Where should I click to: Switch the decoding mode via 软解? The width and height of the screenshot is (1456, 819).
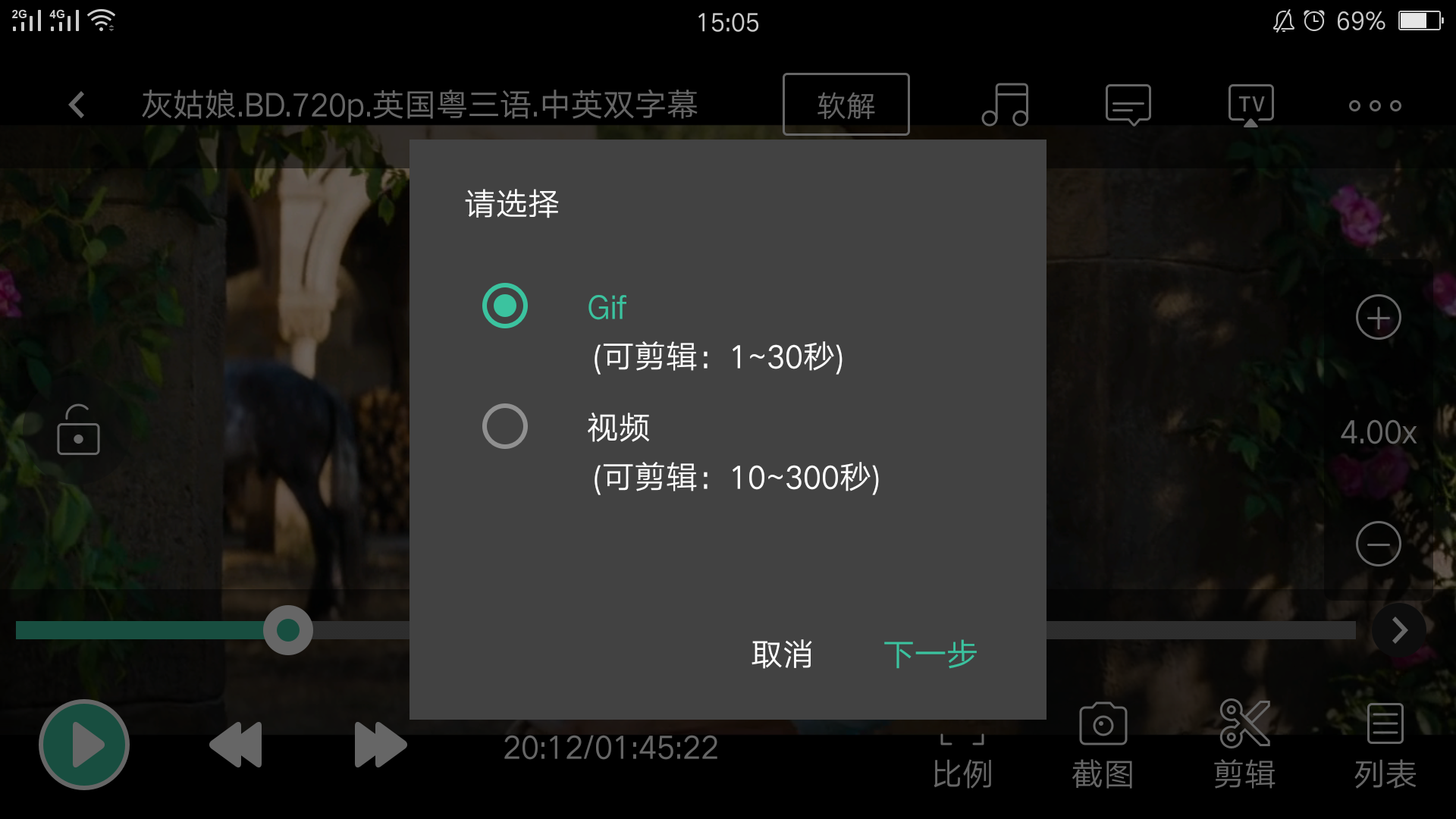coord(846,105)
